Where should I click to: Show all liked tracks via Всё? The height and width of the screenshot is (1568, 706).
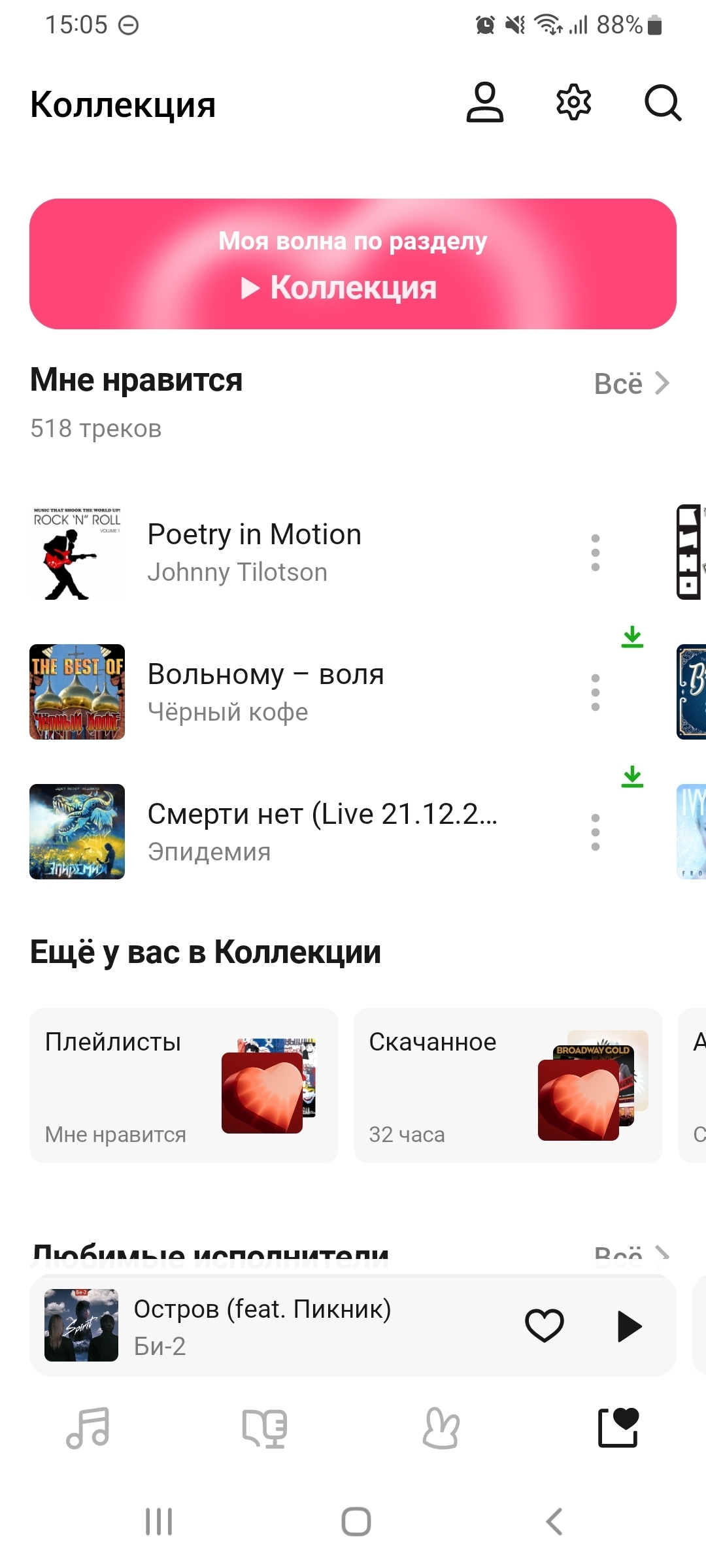pyautogui.click(x=631, y=384)
